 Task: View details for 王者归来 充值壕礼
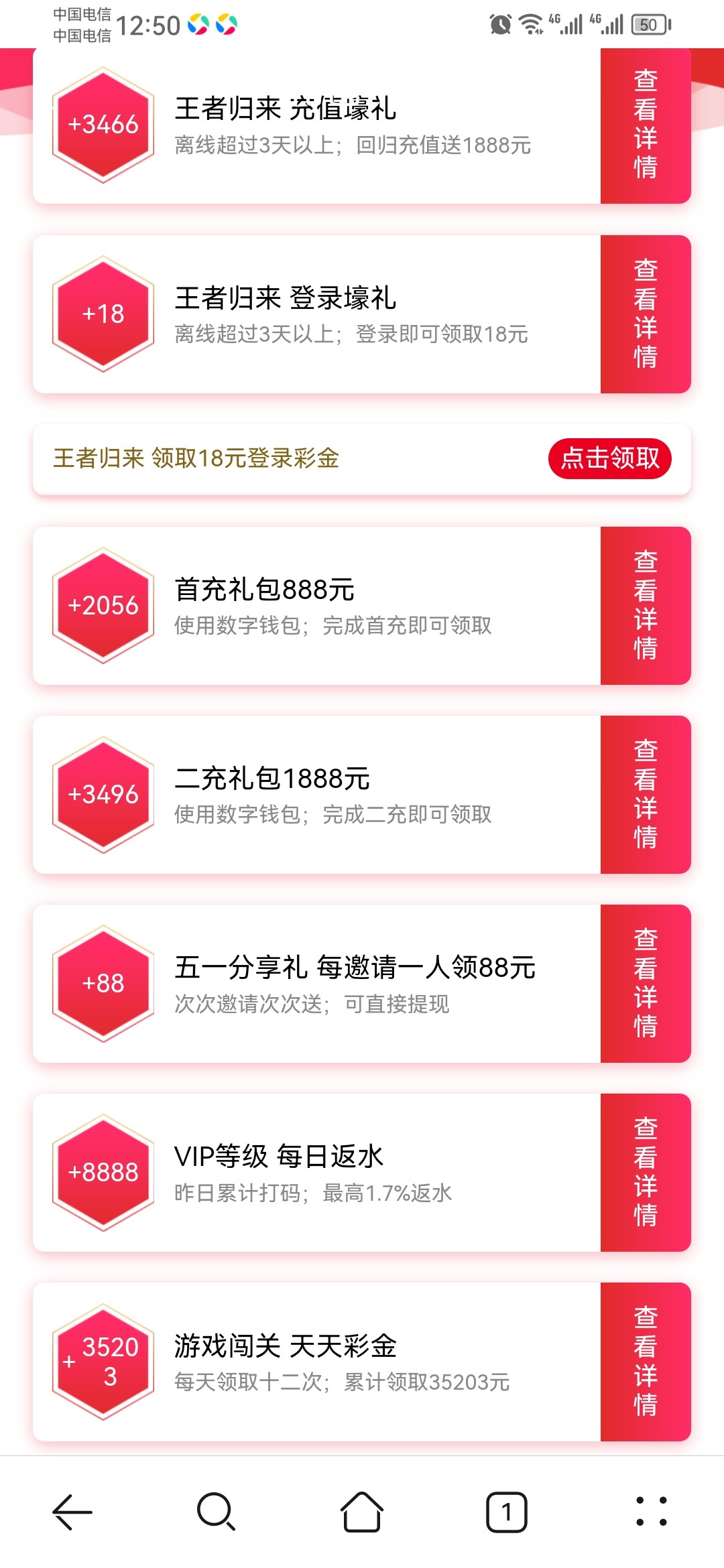pyautogui.click(x=646, y=125)
